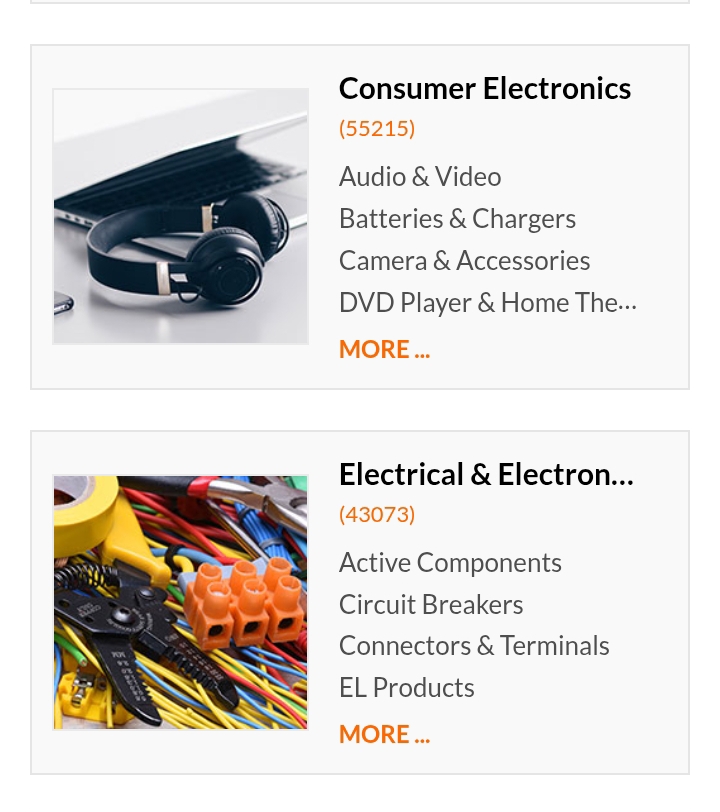This screenshot has width=720, height=812.
Task: Open DVD Player & Home Theater subcategory
Action: click(487, 303)
